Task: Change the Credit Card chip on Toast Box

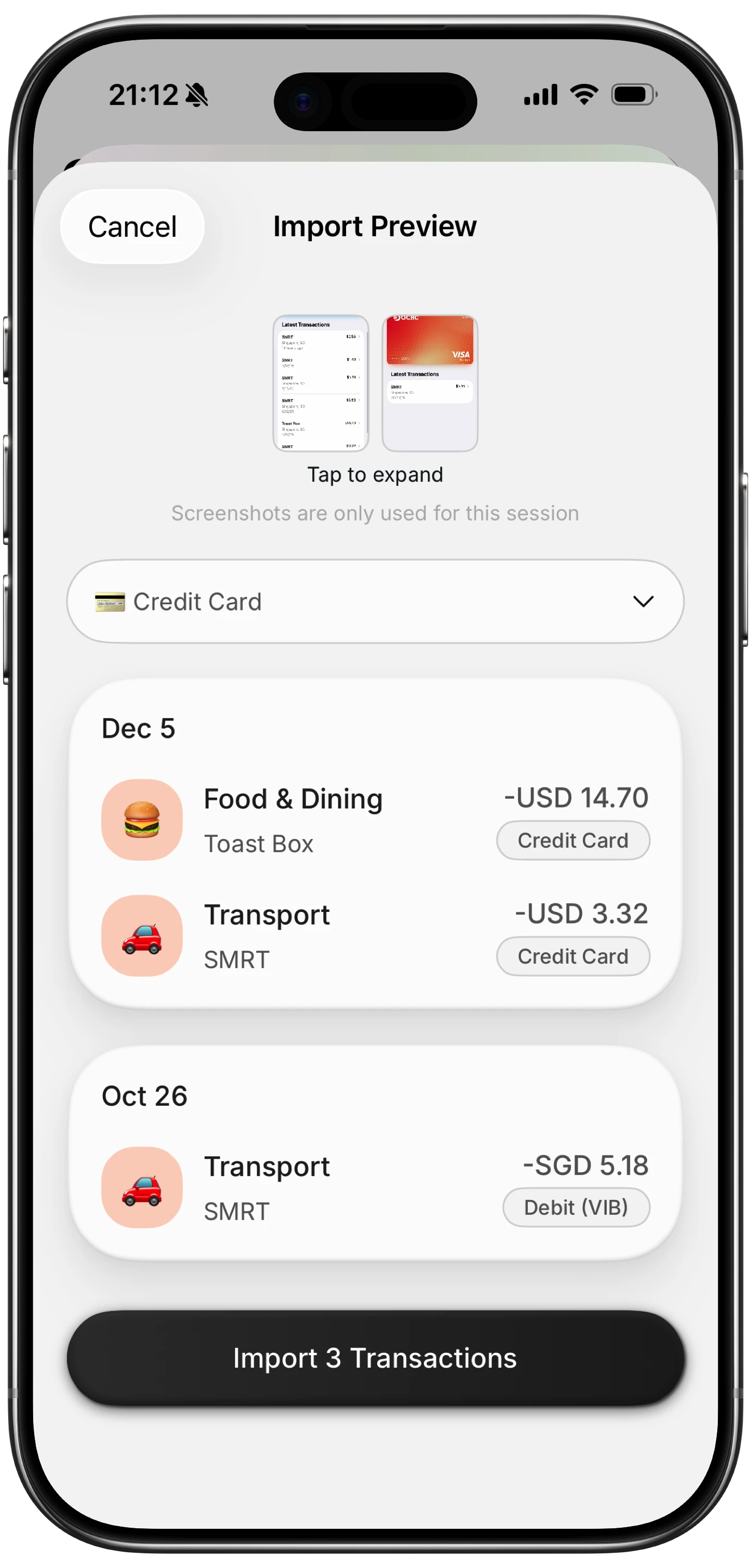Action: coord(573,841)
